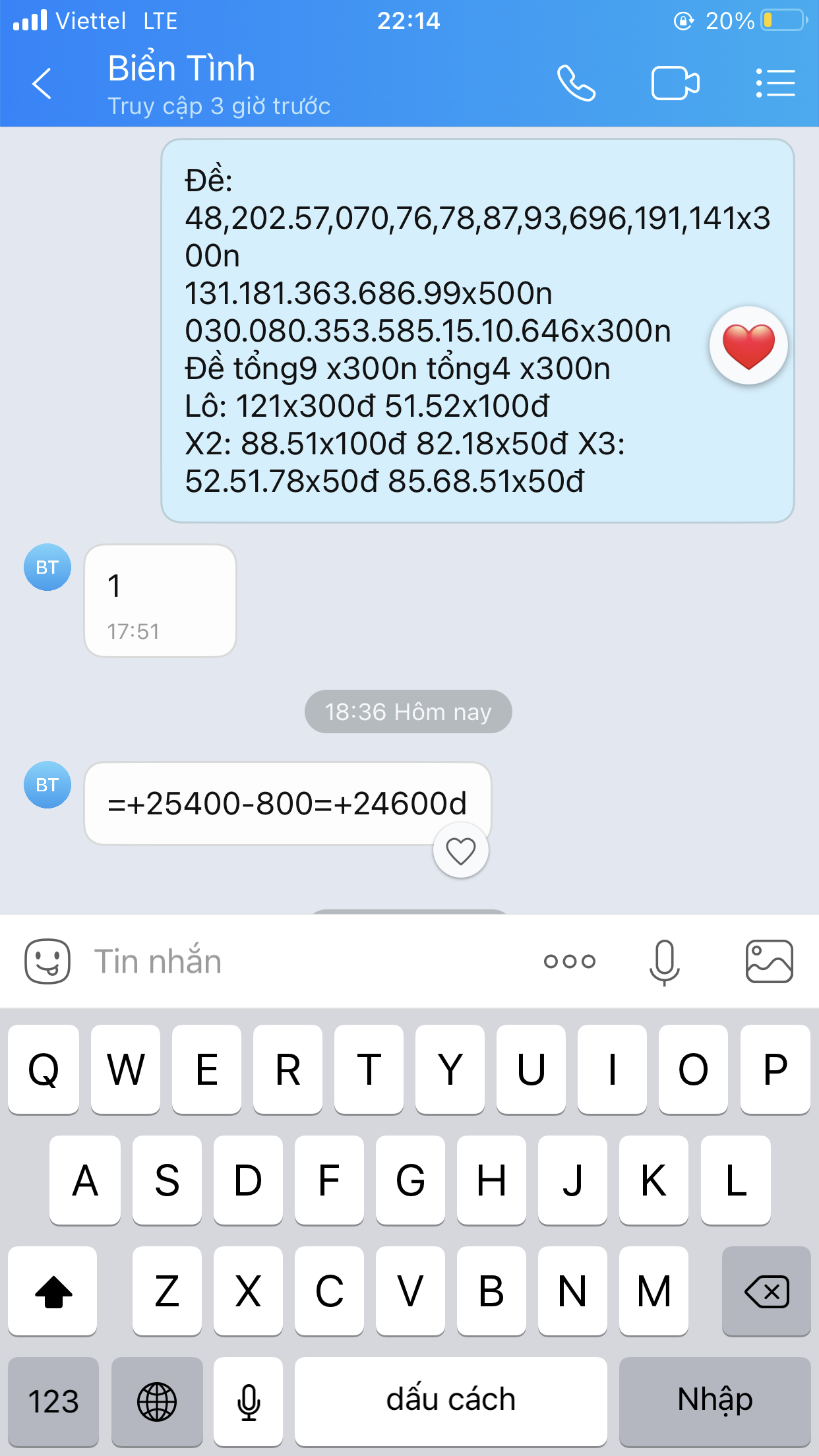819x1456 pixels.
Task: Tap the Nhập return key
Action: coord(715,1401)
